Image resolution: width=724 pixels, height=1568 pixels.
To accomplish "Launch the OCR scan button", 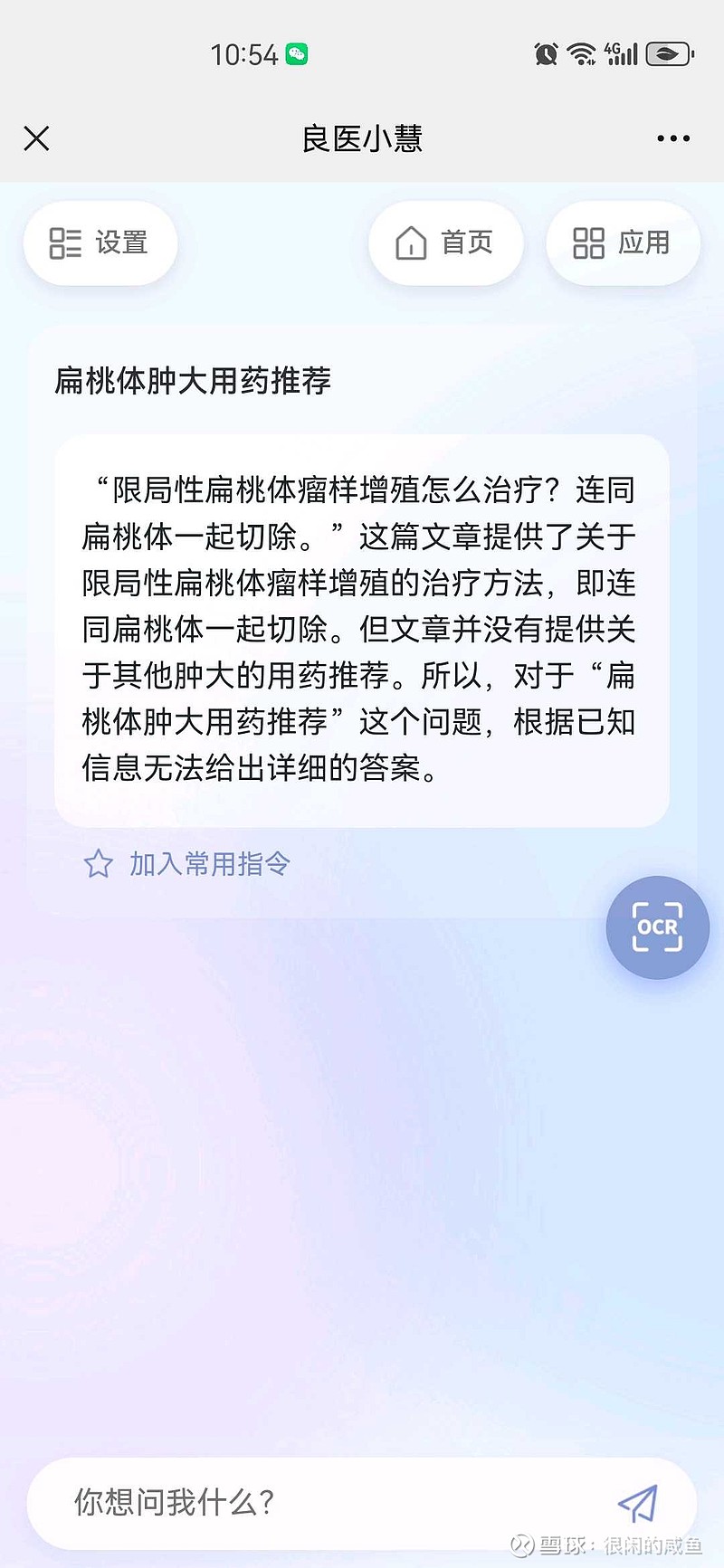I will [x=658, y=927].
